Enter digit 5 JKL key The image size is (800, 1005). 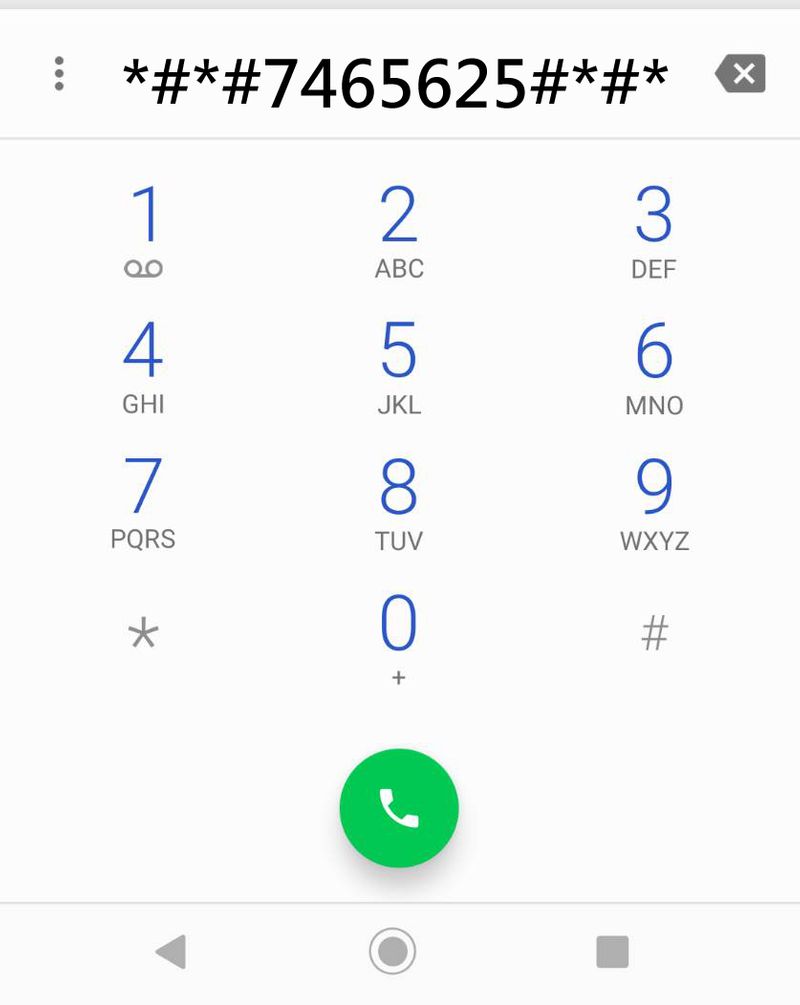pos(399,367)
